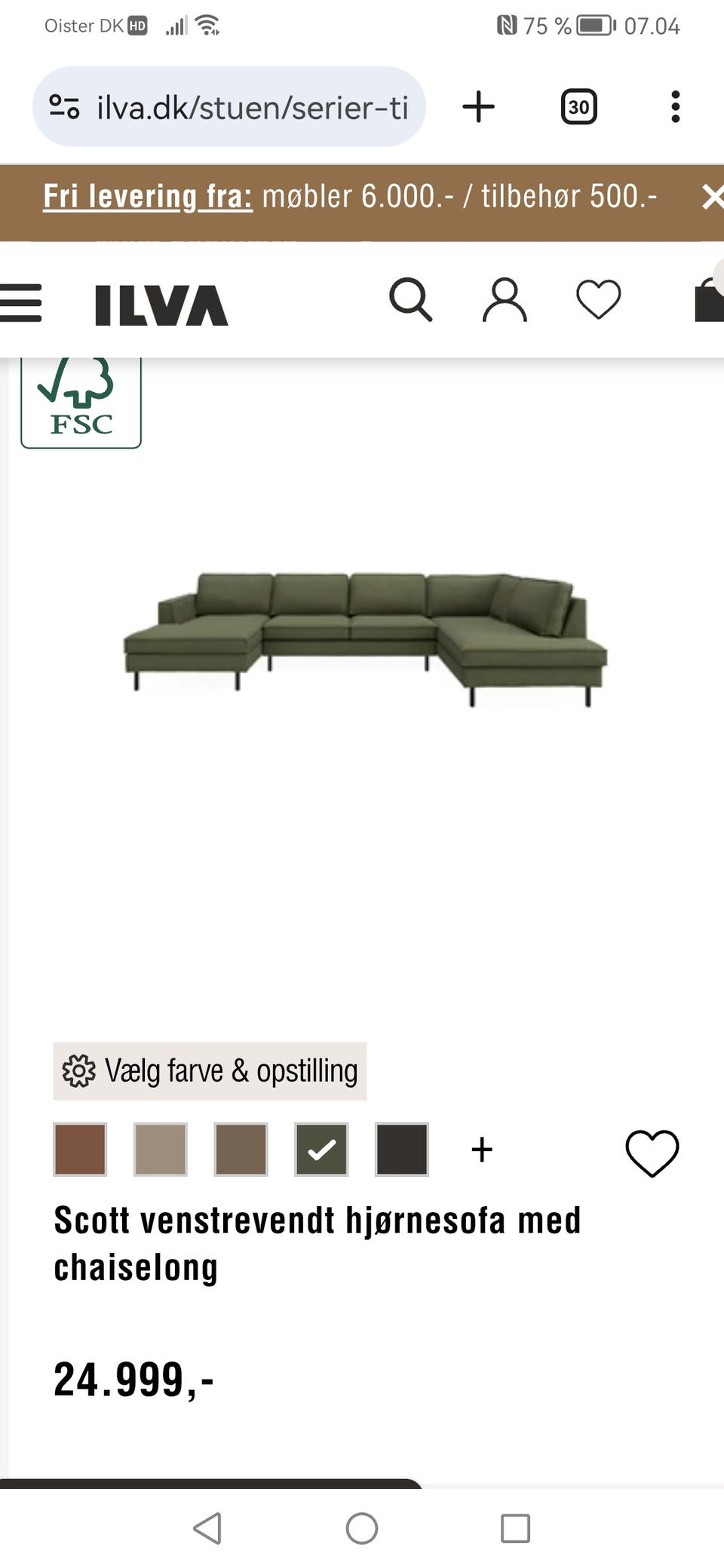Viewport: 724px width, 1568px height.
Task: Select the taupe brown color swatch
Action: [x=241, y=1150]
